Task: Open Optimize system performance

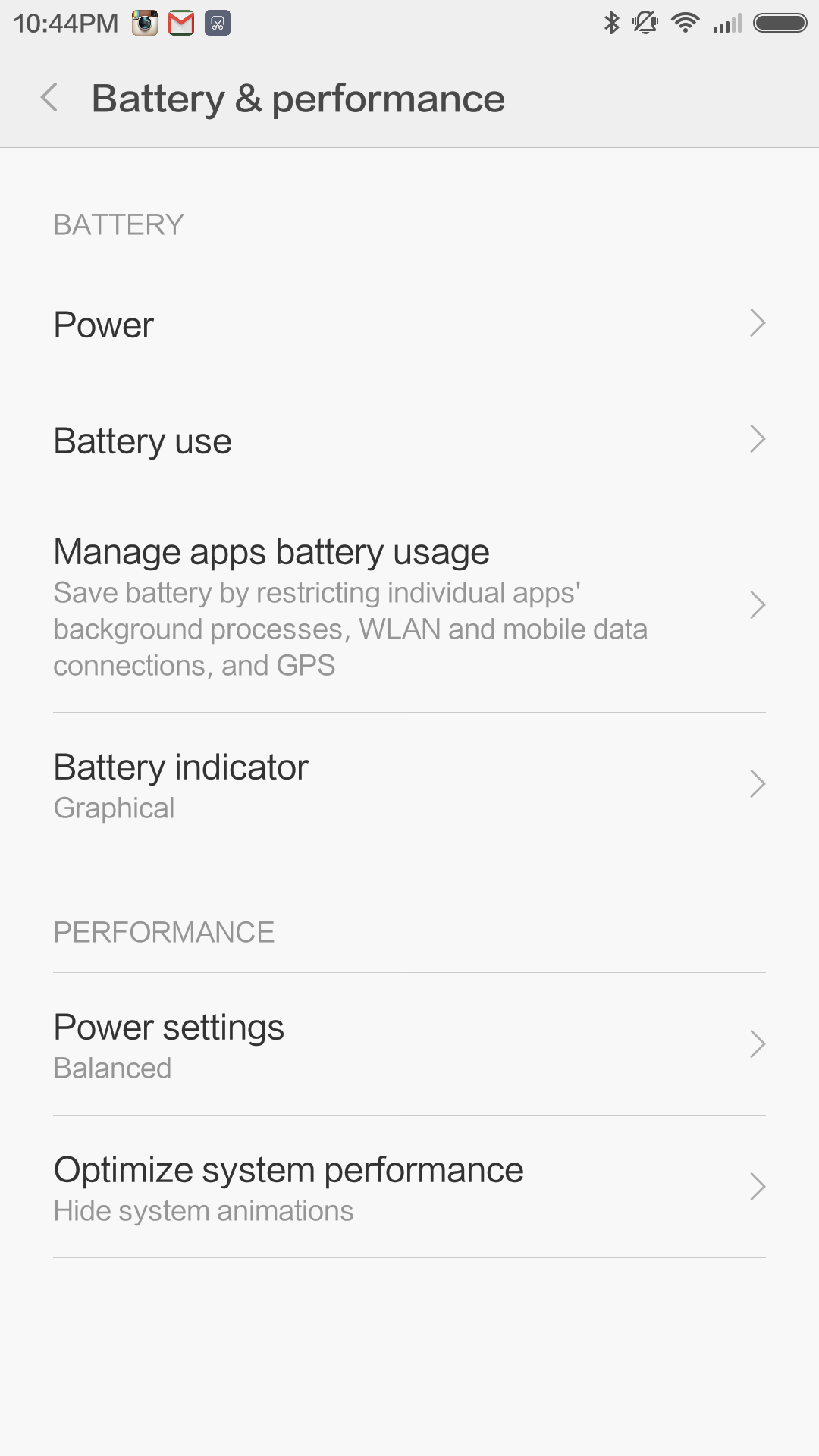Action: tap(409, 1187)
